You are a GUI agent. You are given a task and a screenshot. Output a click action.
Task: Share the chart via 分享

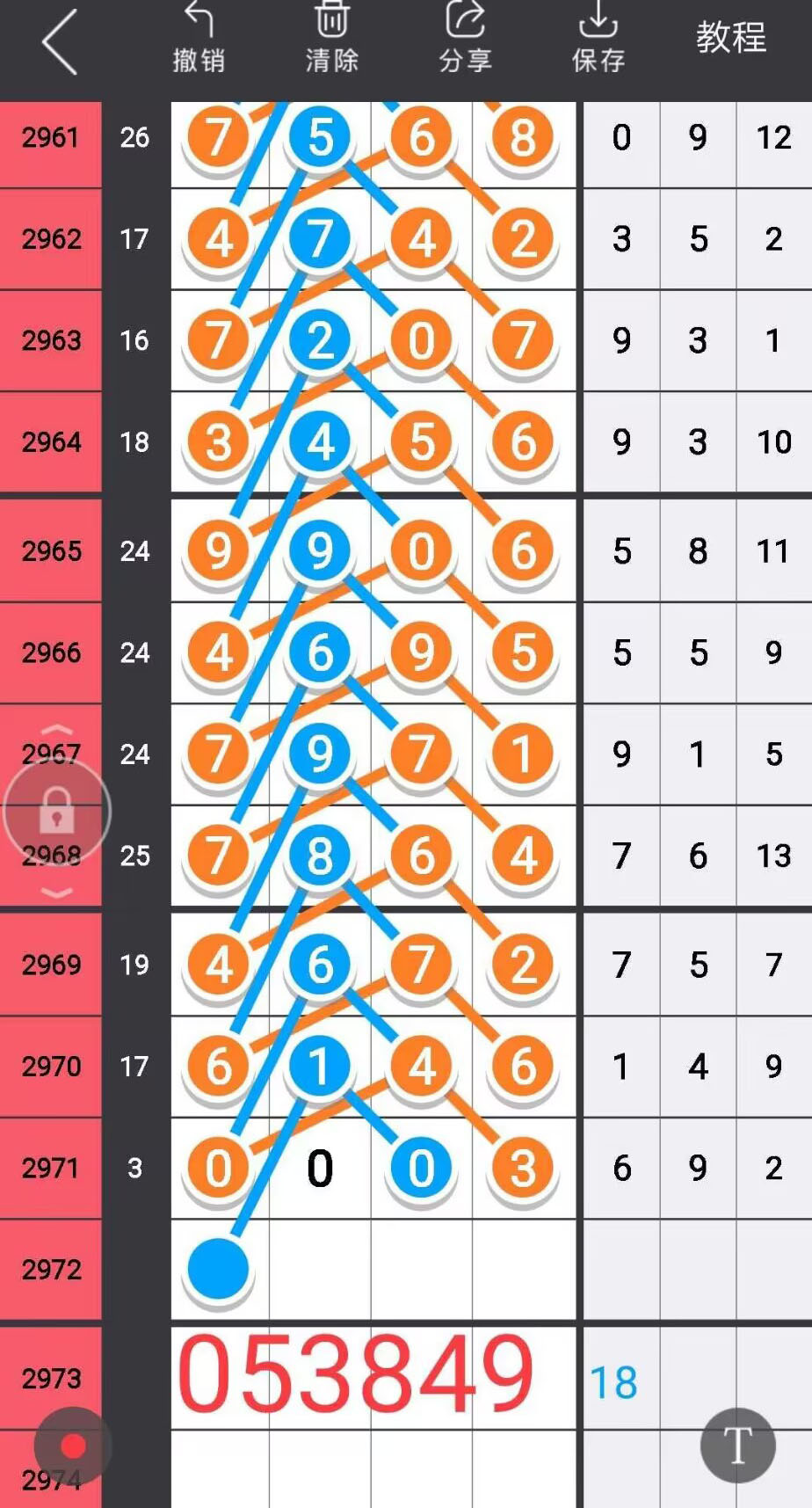tap(466, 39)
